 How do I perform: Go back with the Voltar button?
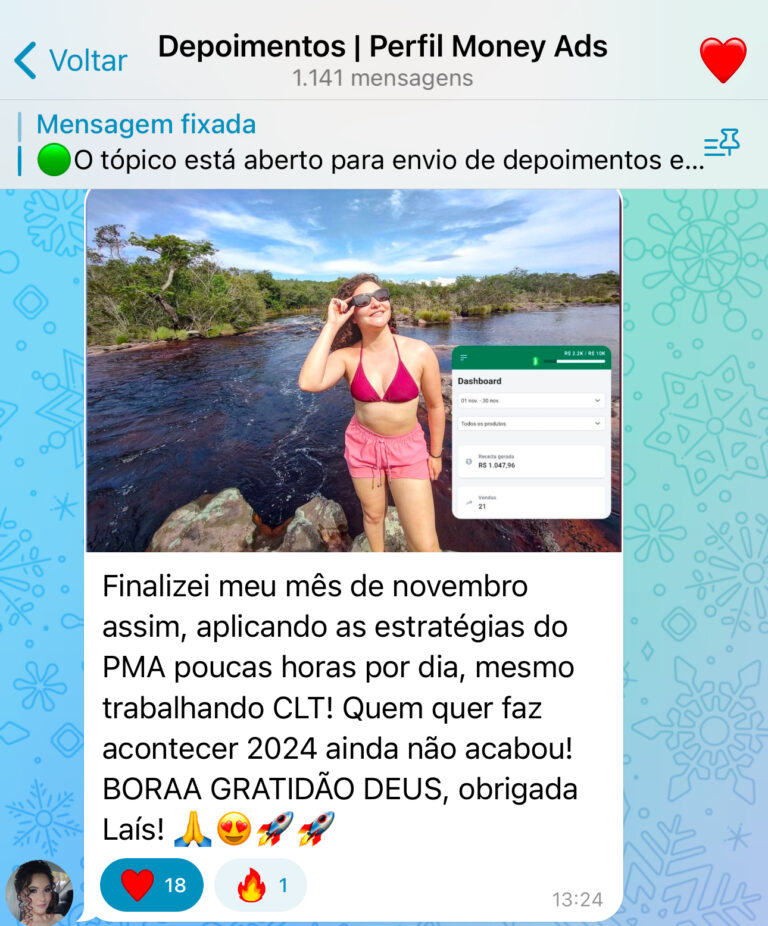[70, 60]
